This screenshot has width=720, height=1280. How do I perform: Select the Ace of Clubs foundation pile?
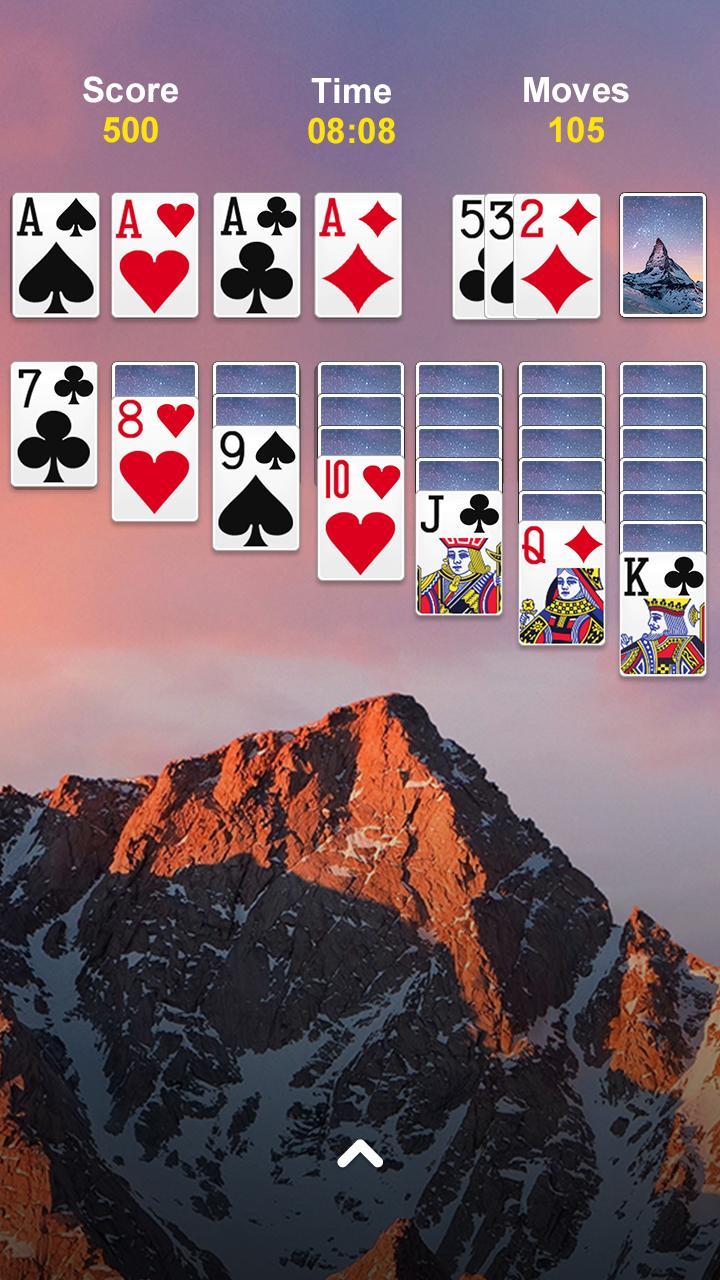pyautogui.click(x=258, y=253)
